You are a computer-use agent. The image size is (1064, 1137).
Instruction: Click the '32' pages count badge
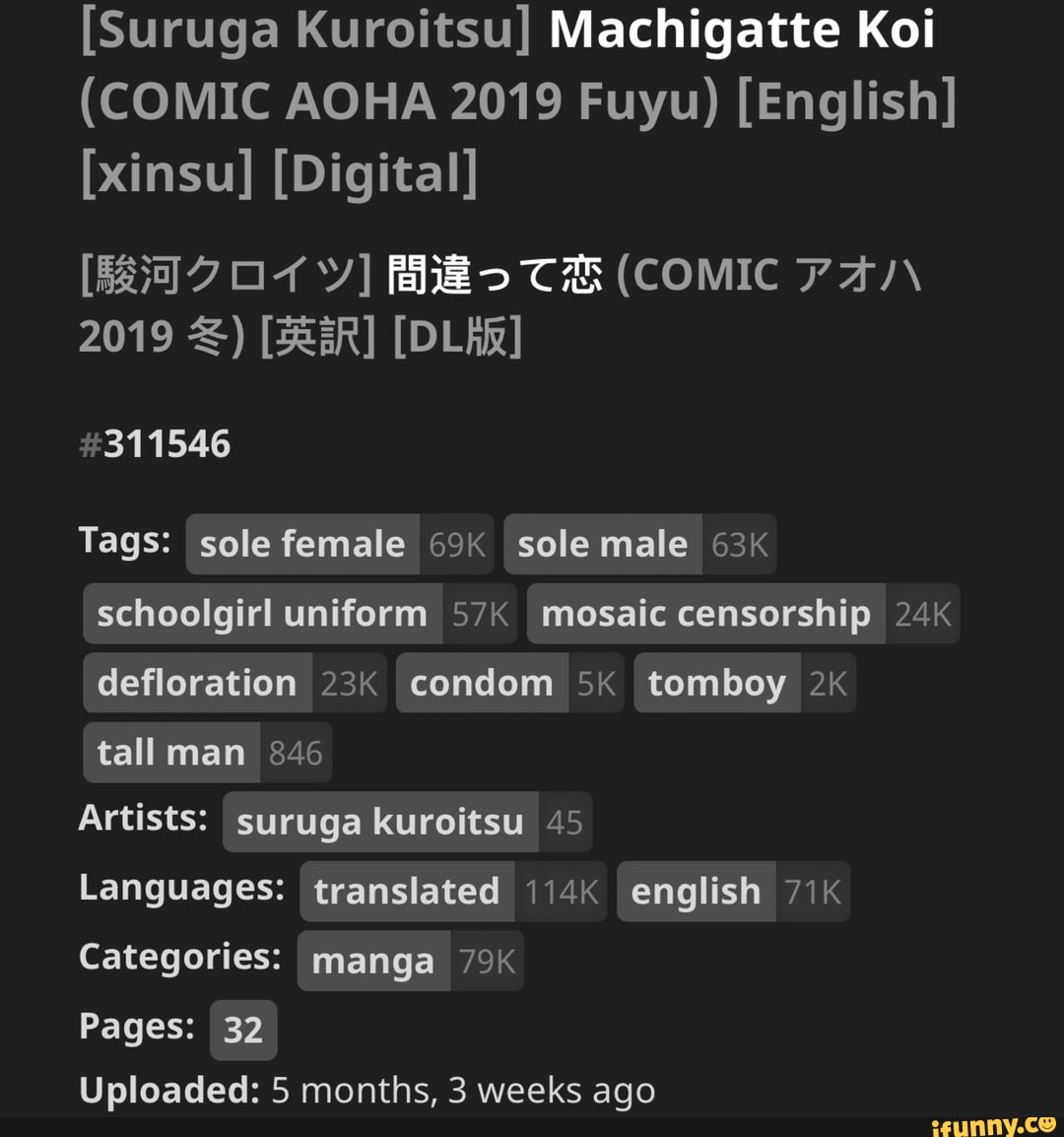coord(243,1029)
